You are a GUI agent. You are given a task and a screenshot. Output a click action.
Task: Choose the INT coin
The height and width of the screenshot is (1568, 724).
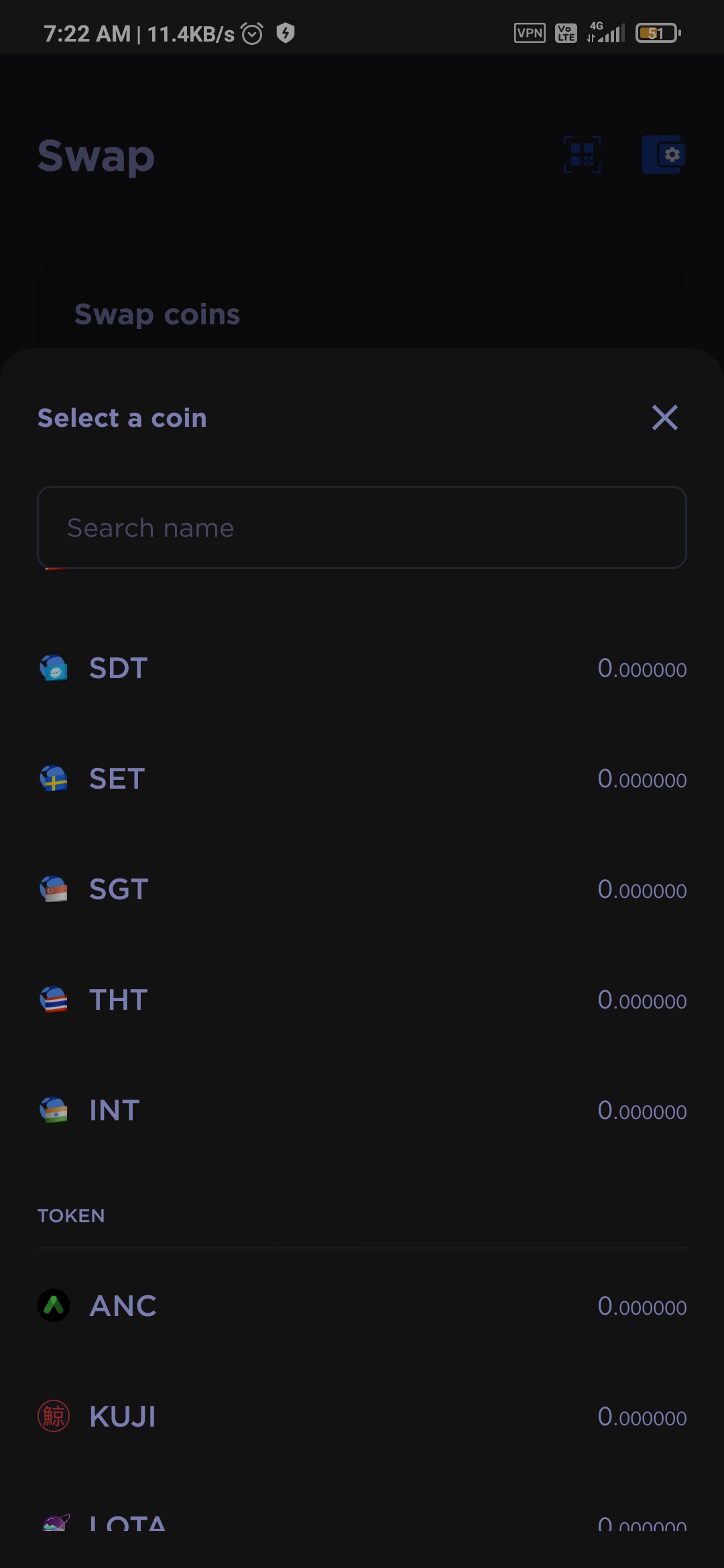tap(362, 1110)
